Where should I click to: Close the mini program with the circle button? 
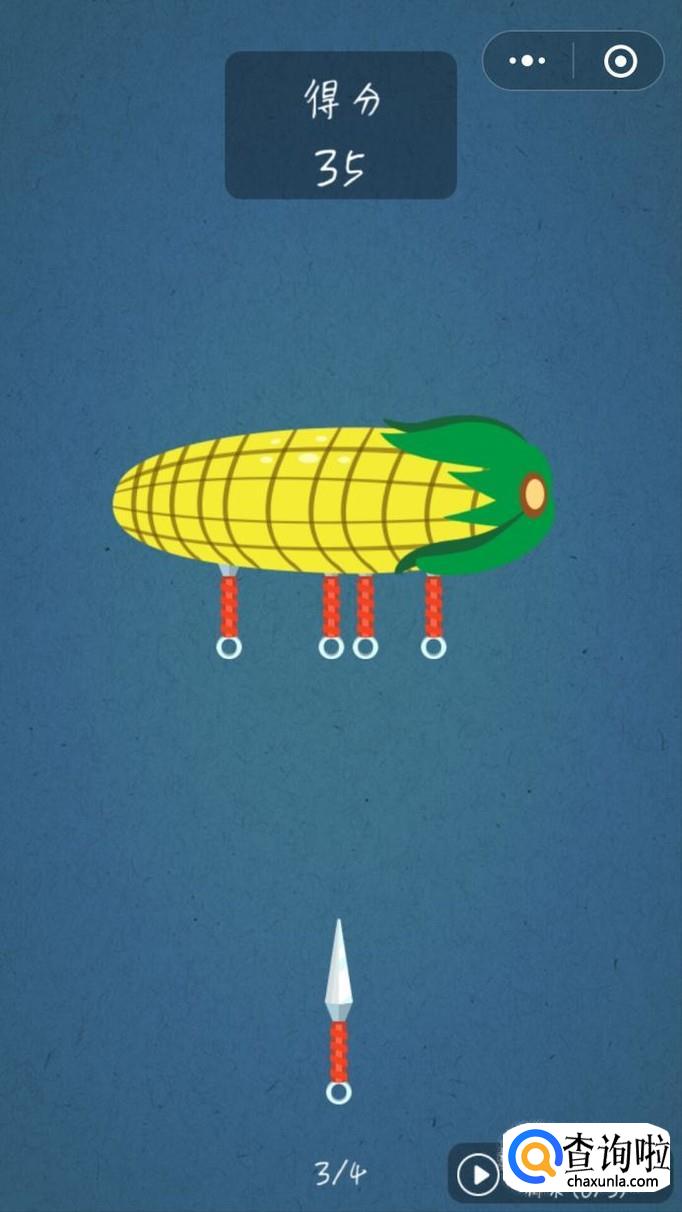(620, 61)
